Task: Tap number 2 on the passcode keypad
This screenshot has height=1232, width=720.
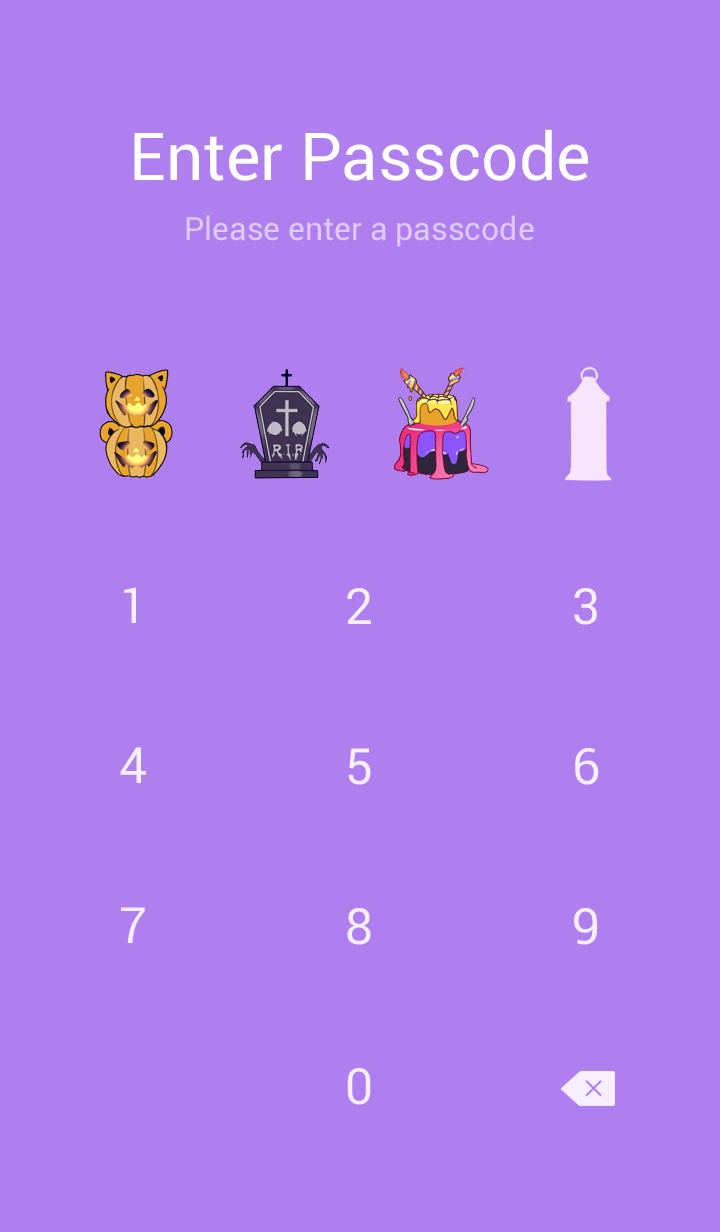Action: (x=359, y=607)
